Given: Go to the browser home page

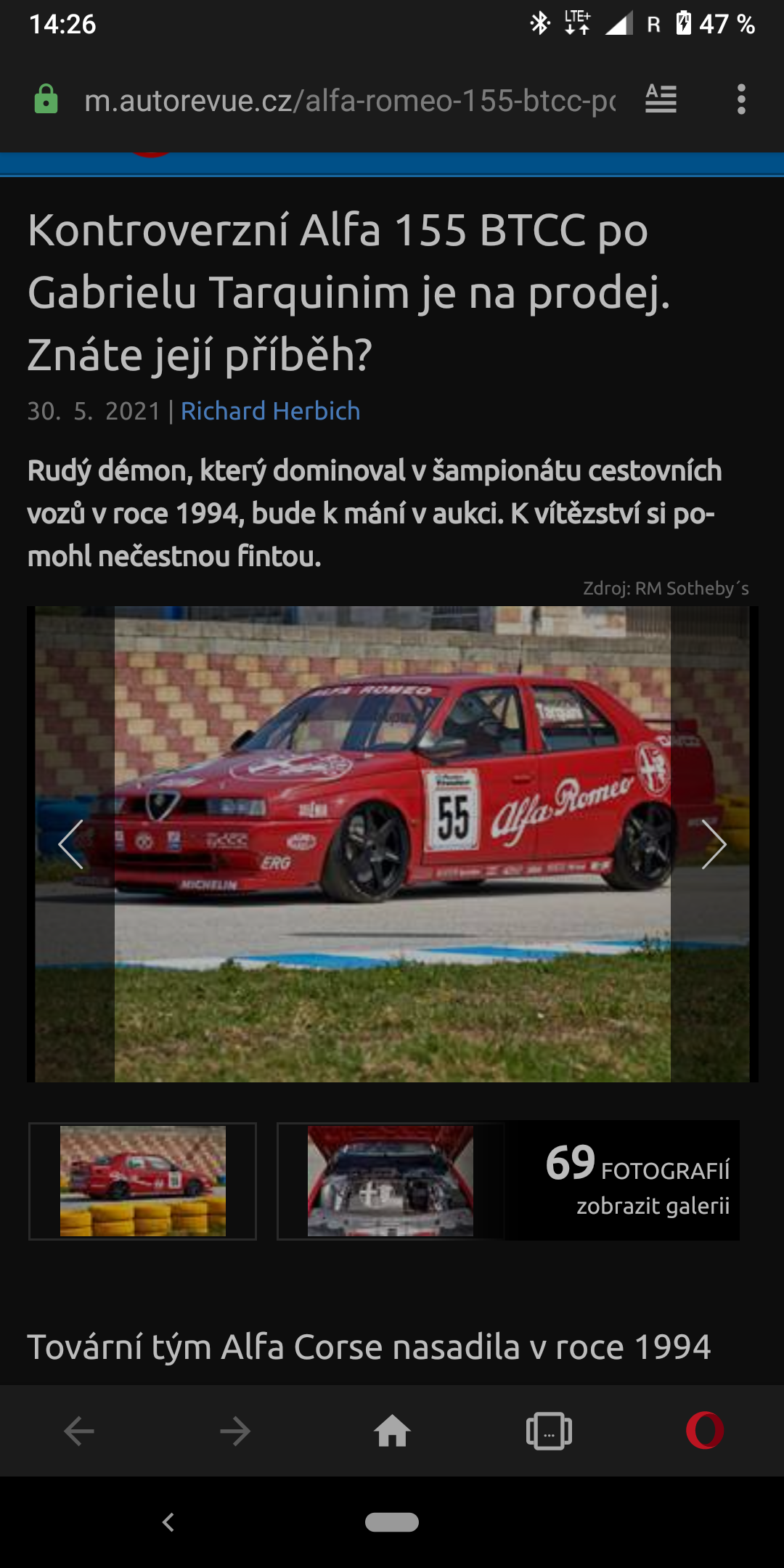Looking at the screenshot, I should (x=392, y=1432).
